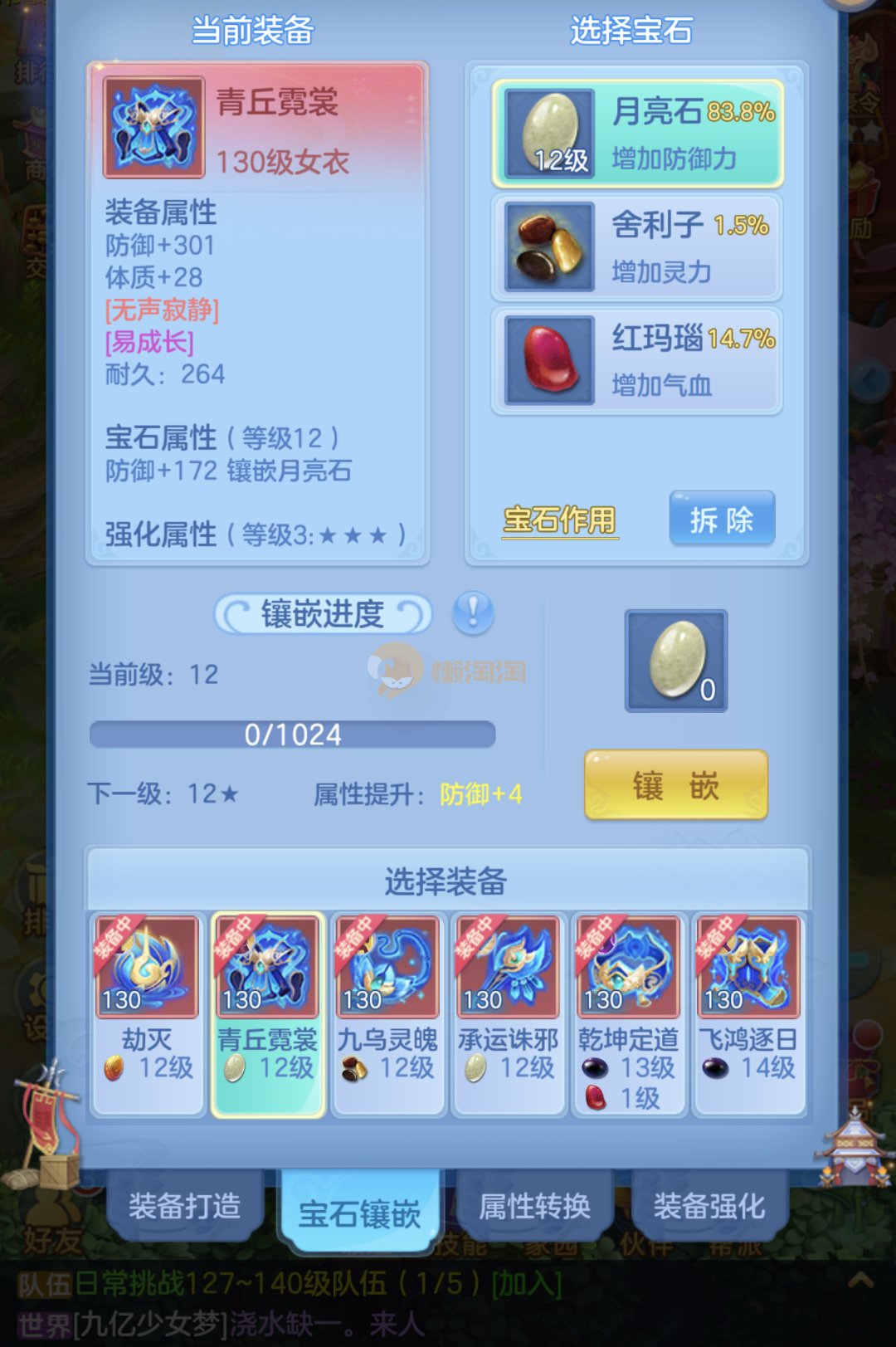896x1347 pixels.
Task: Join the daily challenge team via 加入
Action: coord(527,1284)
